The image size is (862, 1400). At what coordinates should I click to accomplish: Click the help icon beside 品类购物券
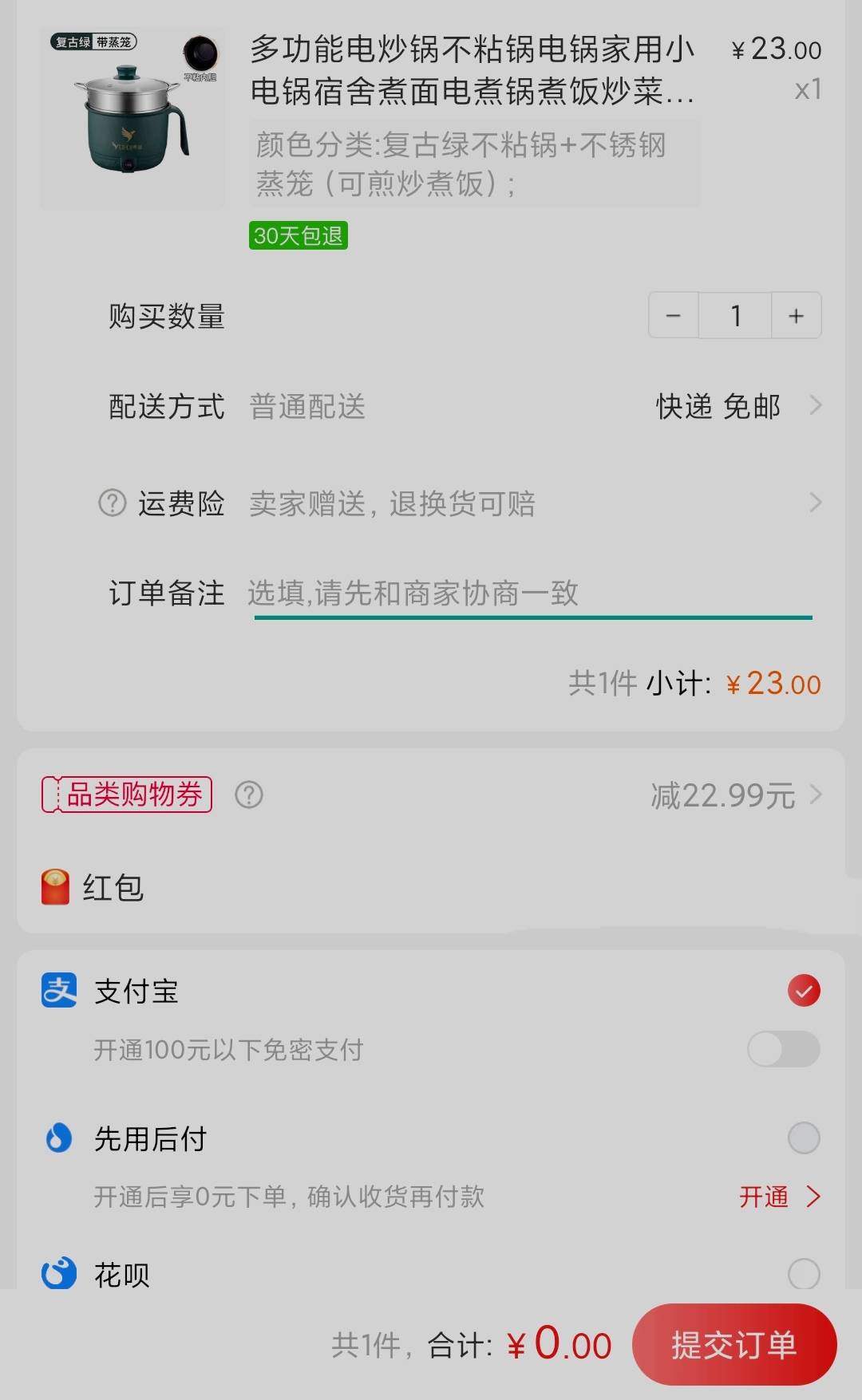pyautogui.click(x=248, y=795)
